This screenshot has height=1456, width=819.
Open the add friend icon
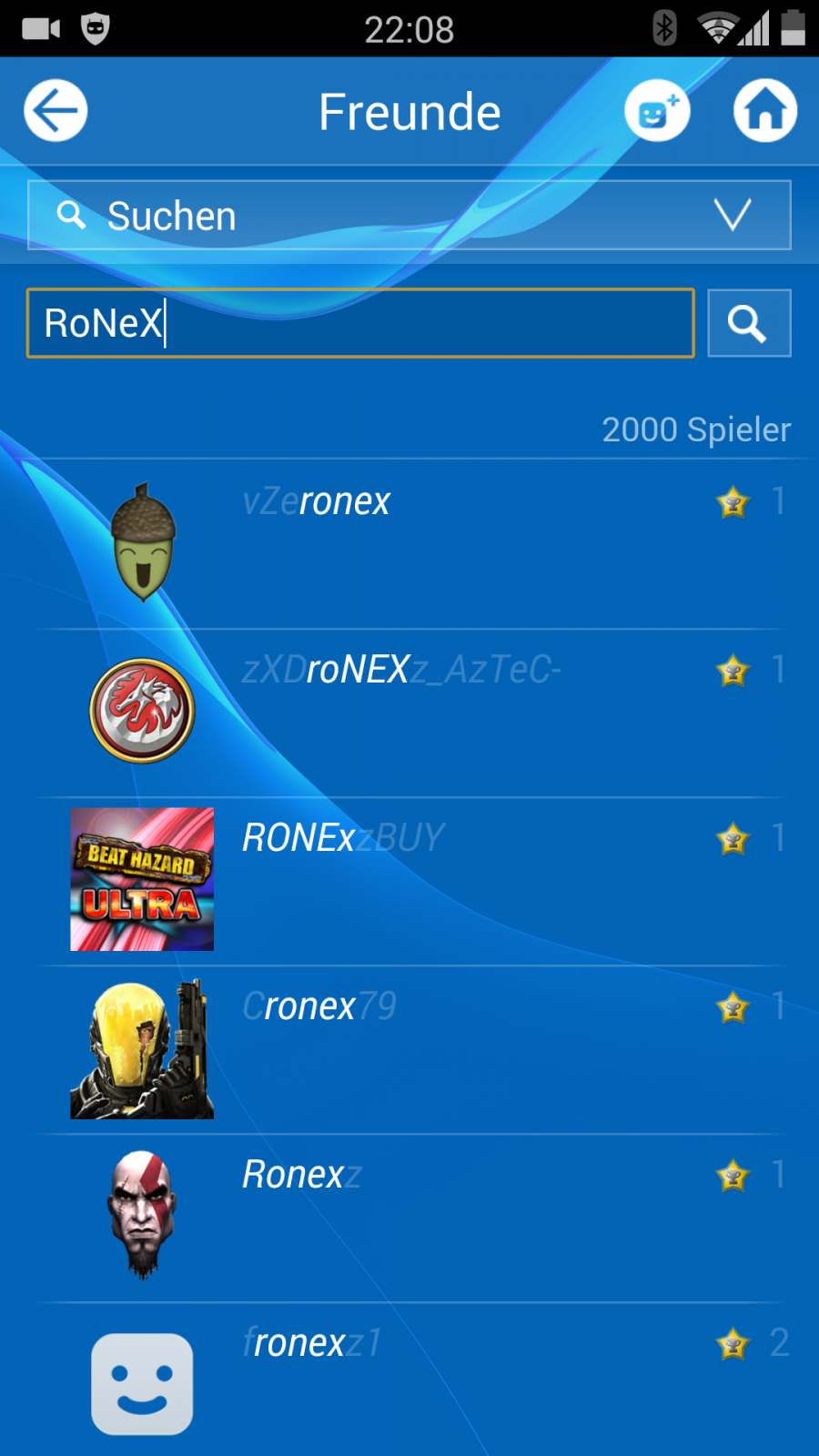pos(657,111)
